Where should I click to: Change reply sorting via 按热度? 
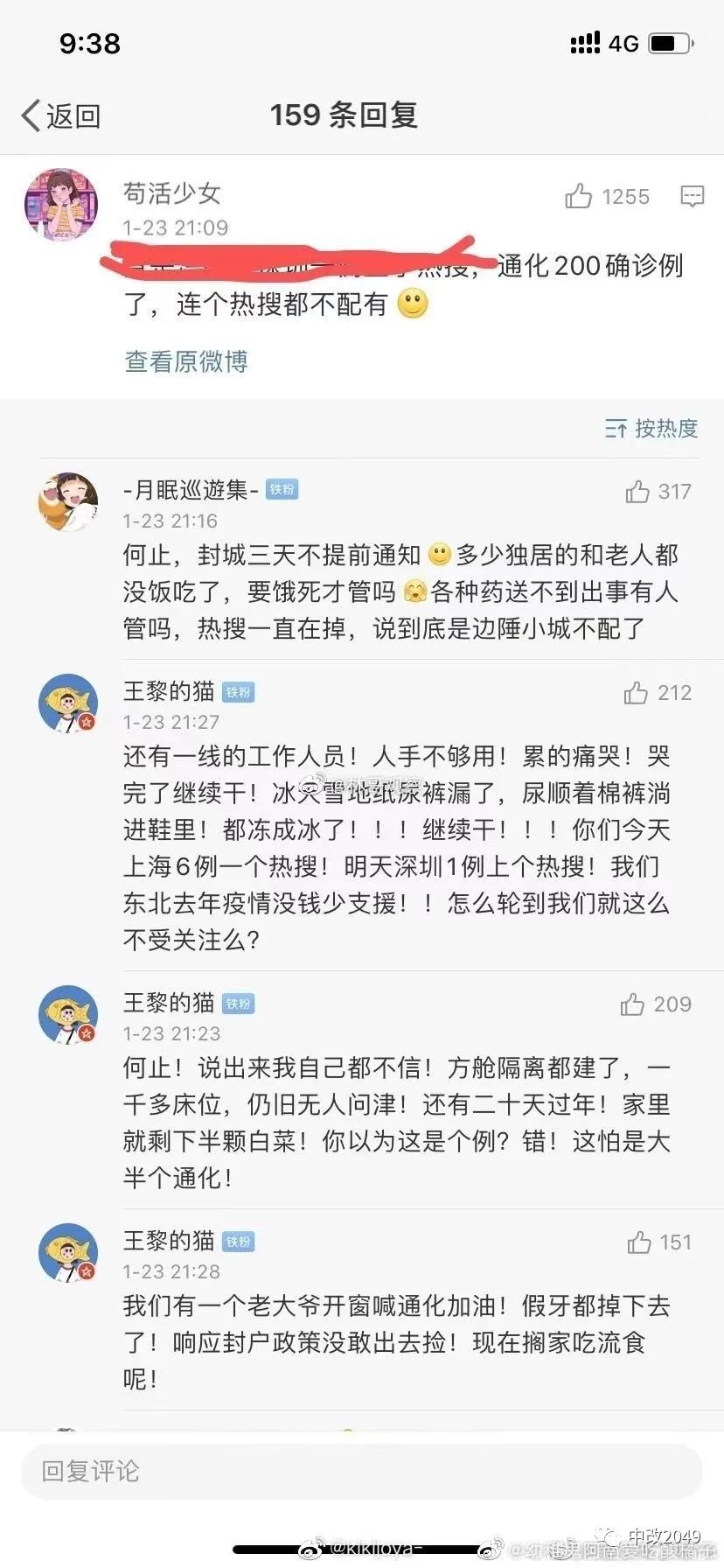(651, 428)
